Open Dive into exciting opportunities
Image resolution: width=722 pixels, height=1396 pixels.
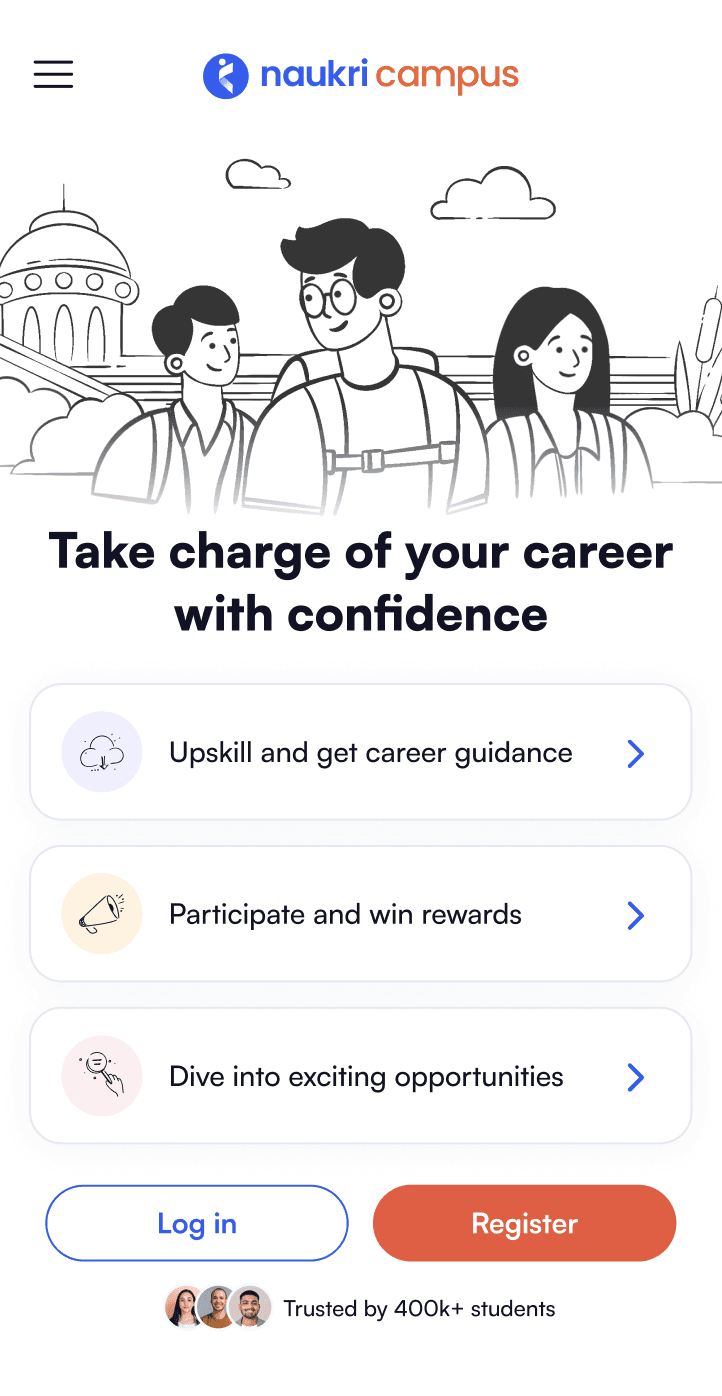pyautogui.click(x=361, y=1076)
